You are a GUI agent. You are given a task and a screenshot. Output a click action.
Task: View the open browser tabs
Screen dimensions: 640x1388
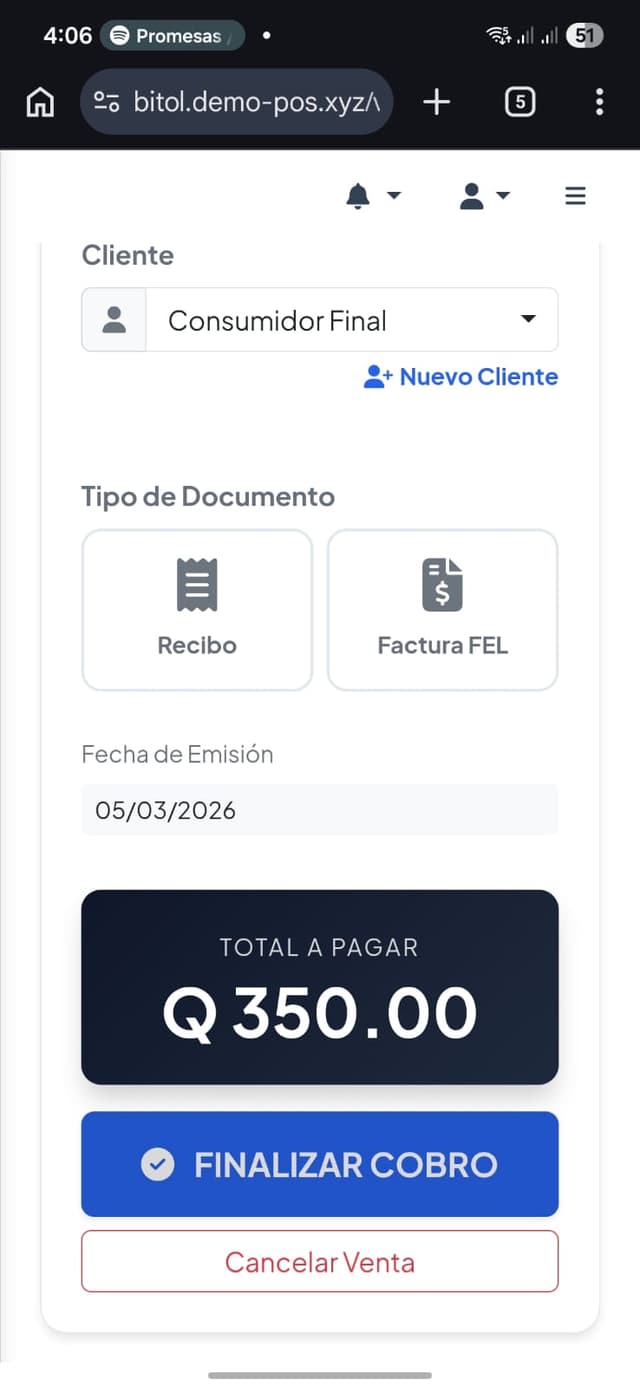point(520,102)
